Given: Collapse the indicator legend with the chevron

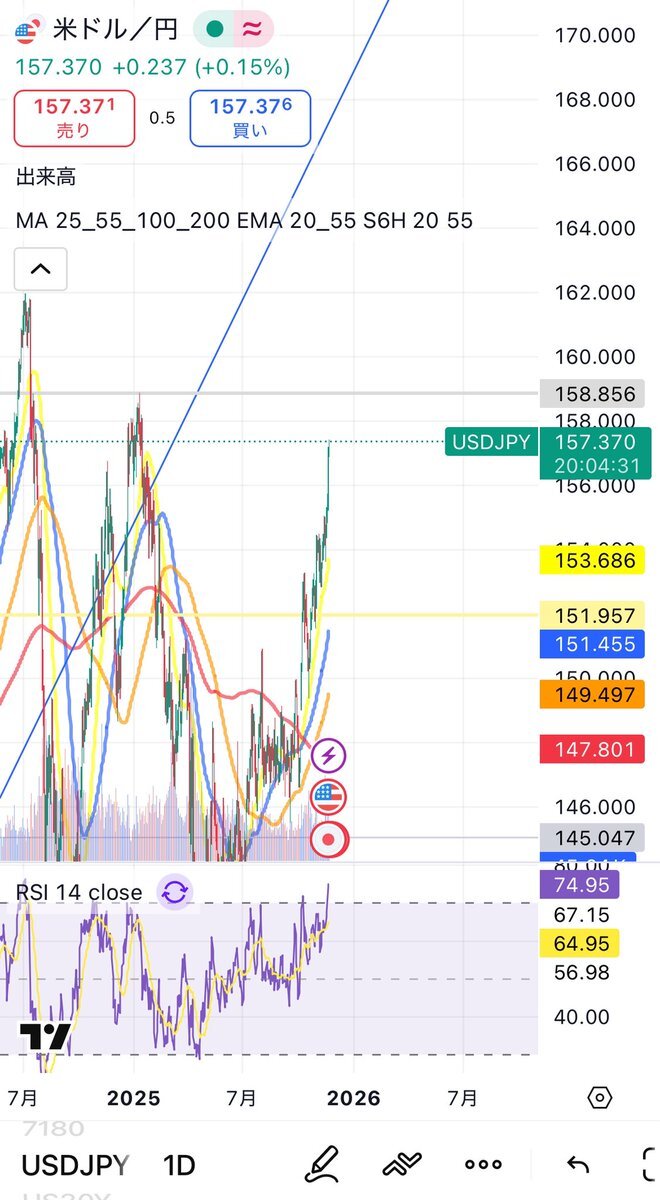Looking at the screenshot, I should 41,269.
